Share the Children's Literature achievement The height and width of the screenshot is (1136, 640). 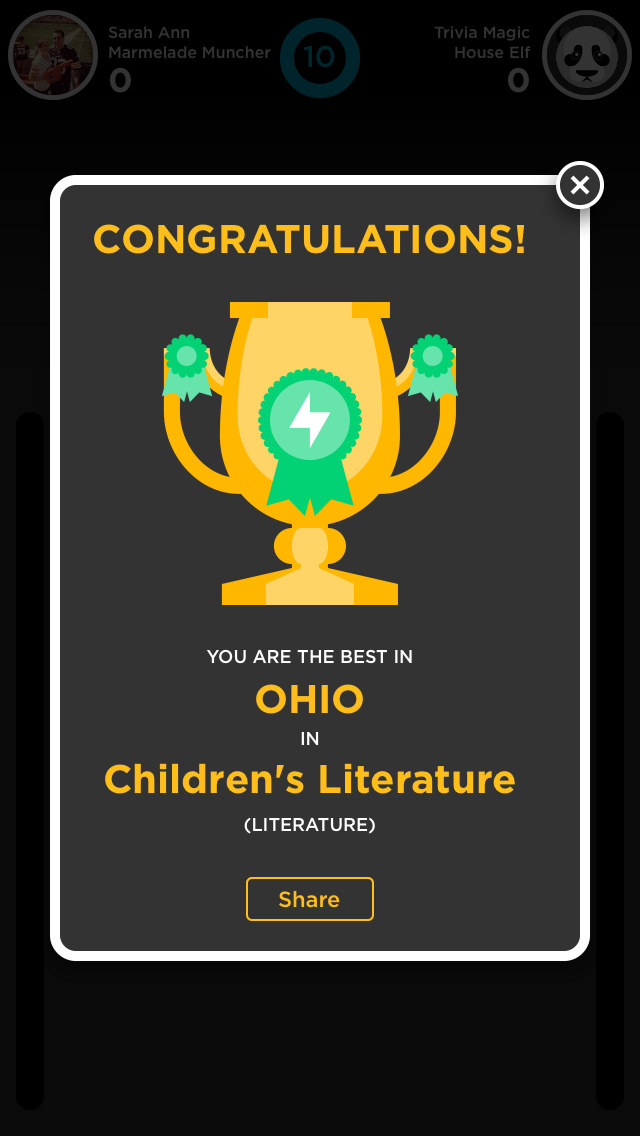[x=309, y=899]
